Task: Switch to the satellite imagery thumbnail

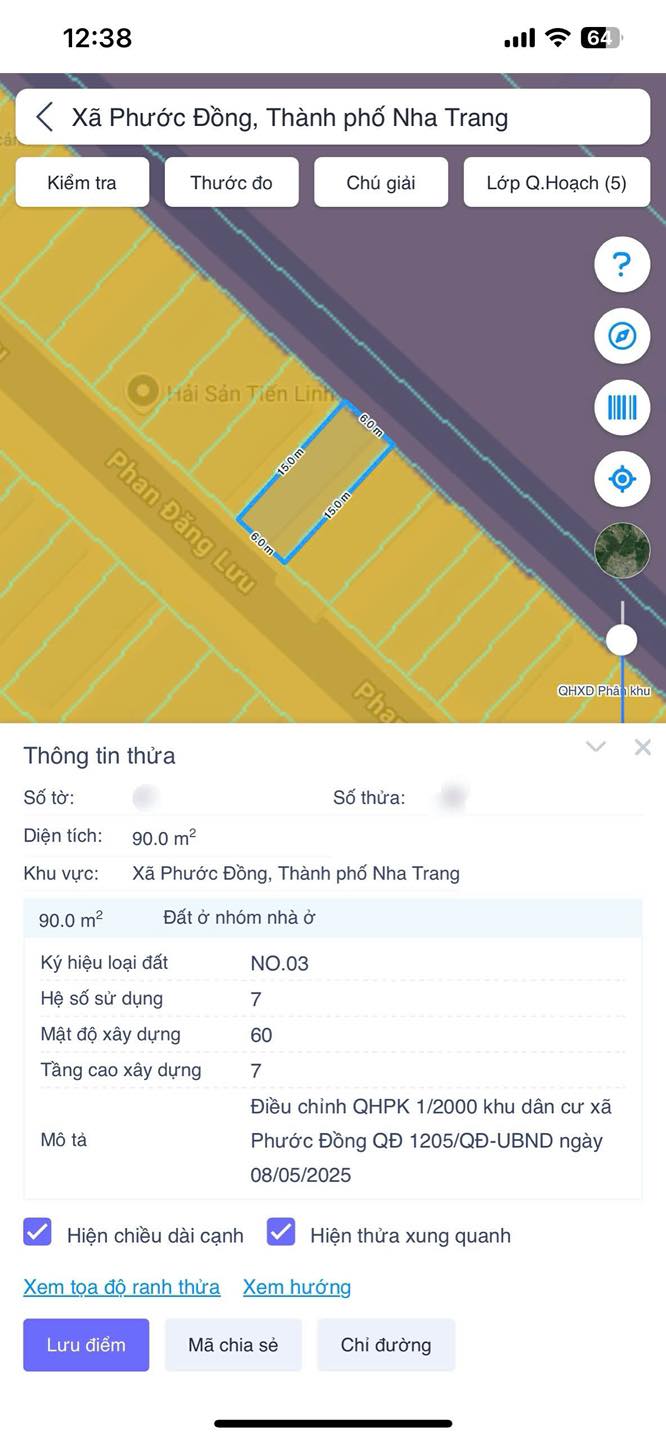Action: 622,550
